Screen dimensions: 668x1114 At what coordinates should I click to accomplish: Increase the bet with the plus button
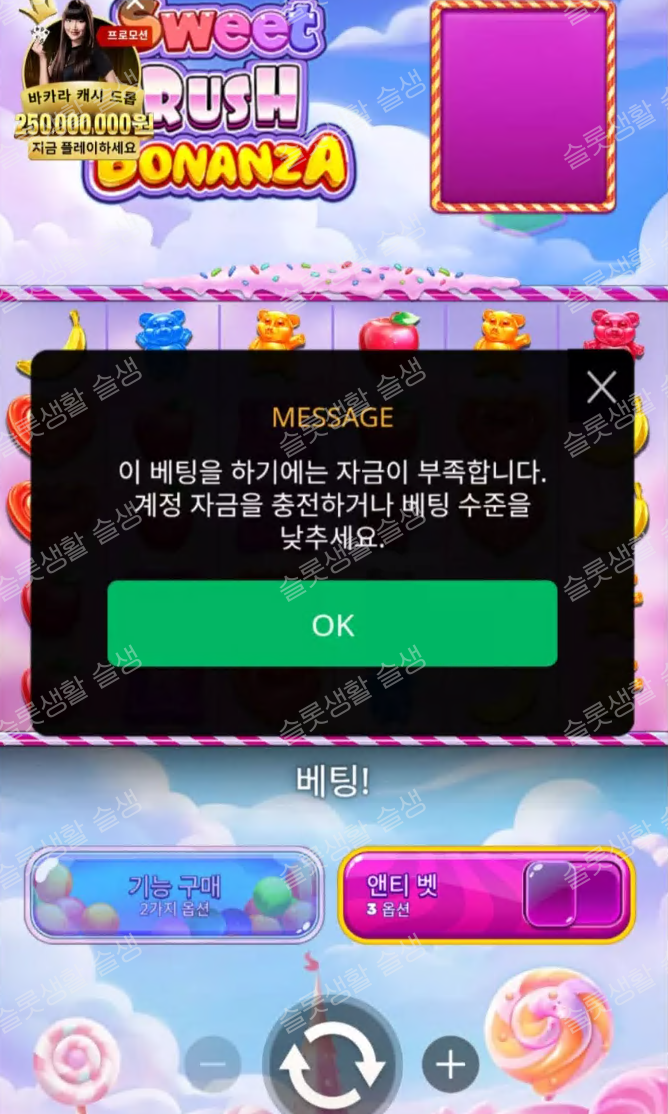(450, 1064)
